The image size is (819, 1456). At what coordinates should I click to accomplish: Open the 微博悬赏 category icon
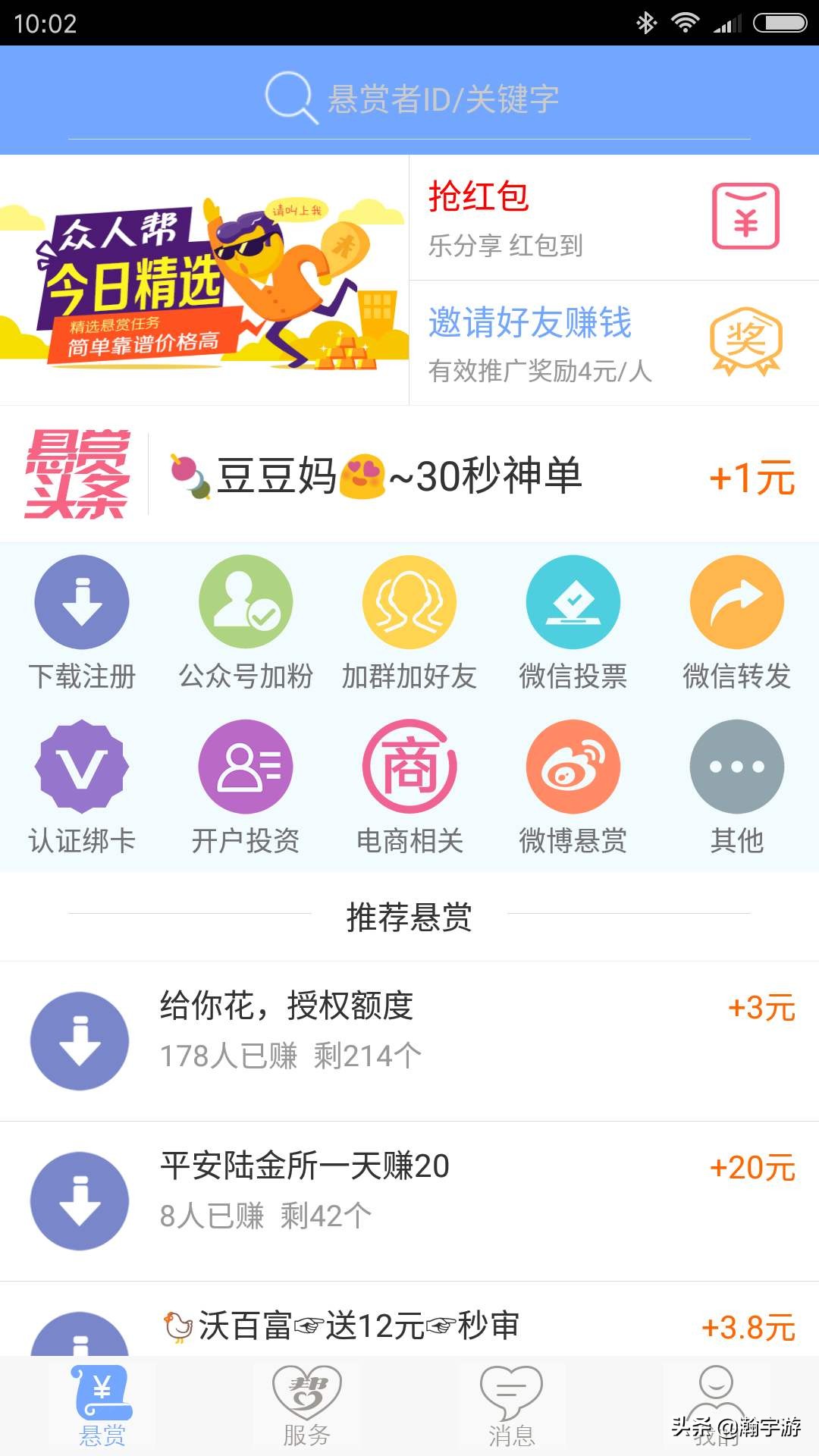click(573, 767)
